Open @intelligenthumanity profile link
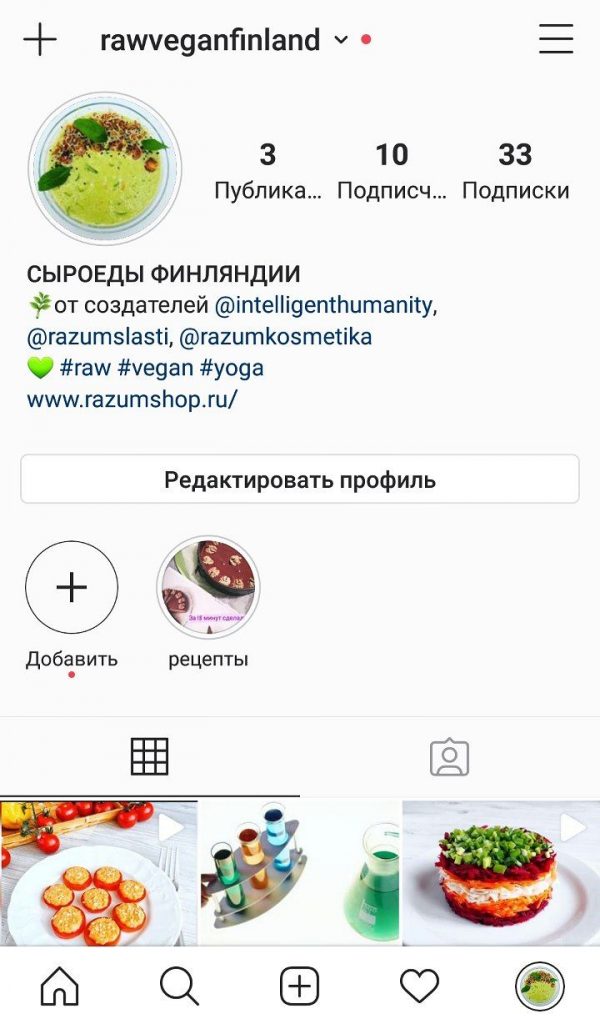Viewport: 600px width, 1024px height. [325, 305]
